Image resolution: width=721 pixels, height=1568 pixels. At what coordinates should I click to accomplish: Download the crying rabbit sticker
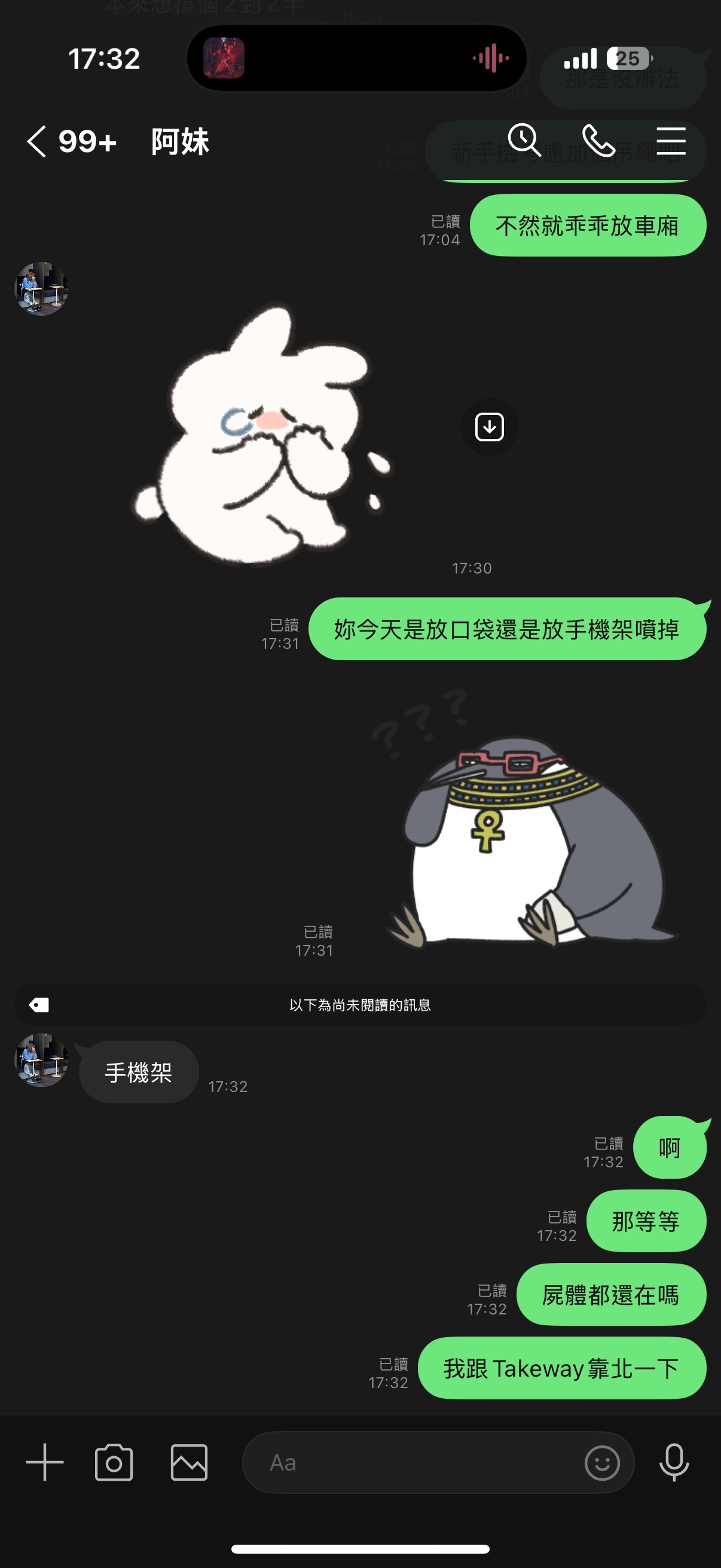489,427
